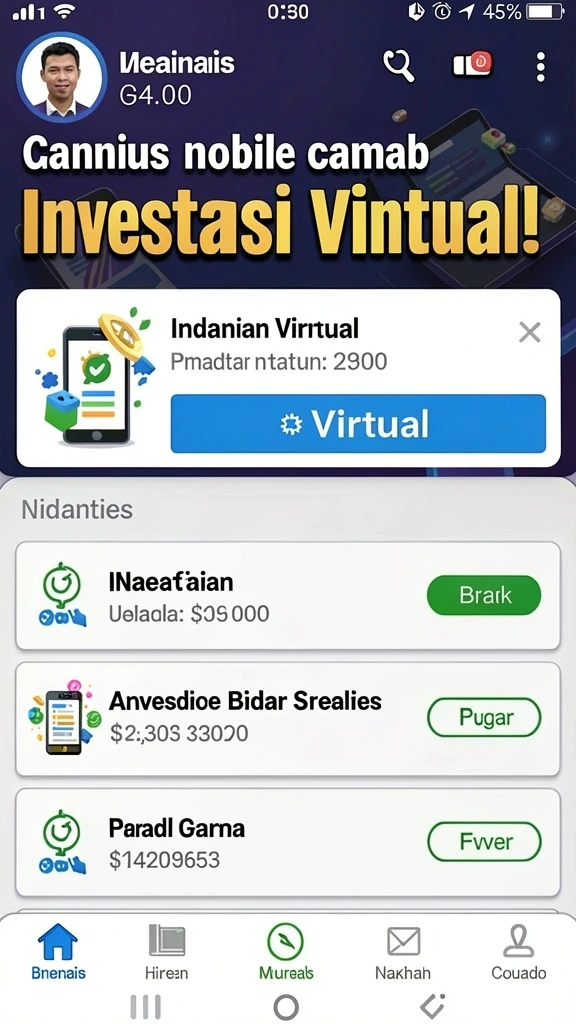Open the Anvesdioe Bidar Srealies card
This screenshot has width=576, height=1024.
click(x=288, y=719)
